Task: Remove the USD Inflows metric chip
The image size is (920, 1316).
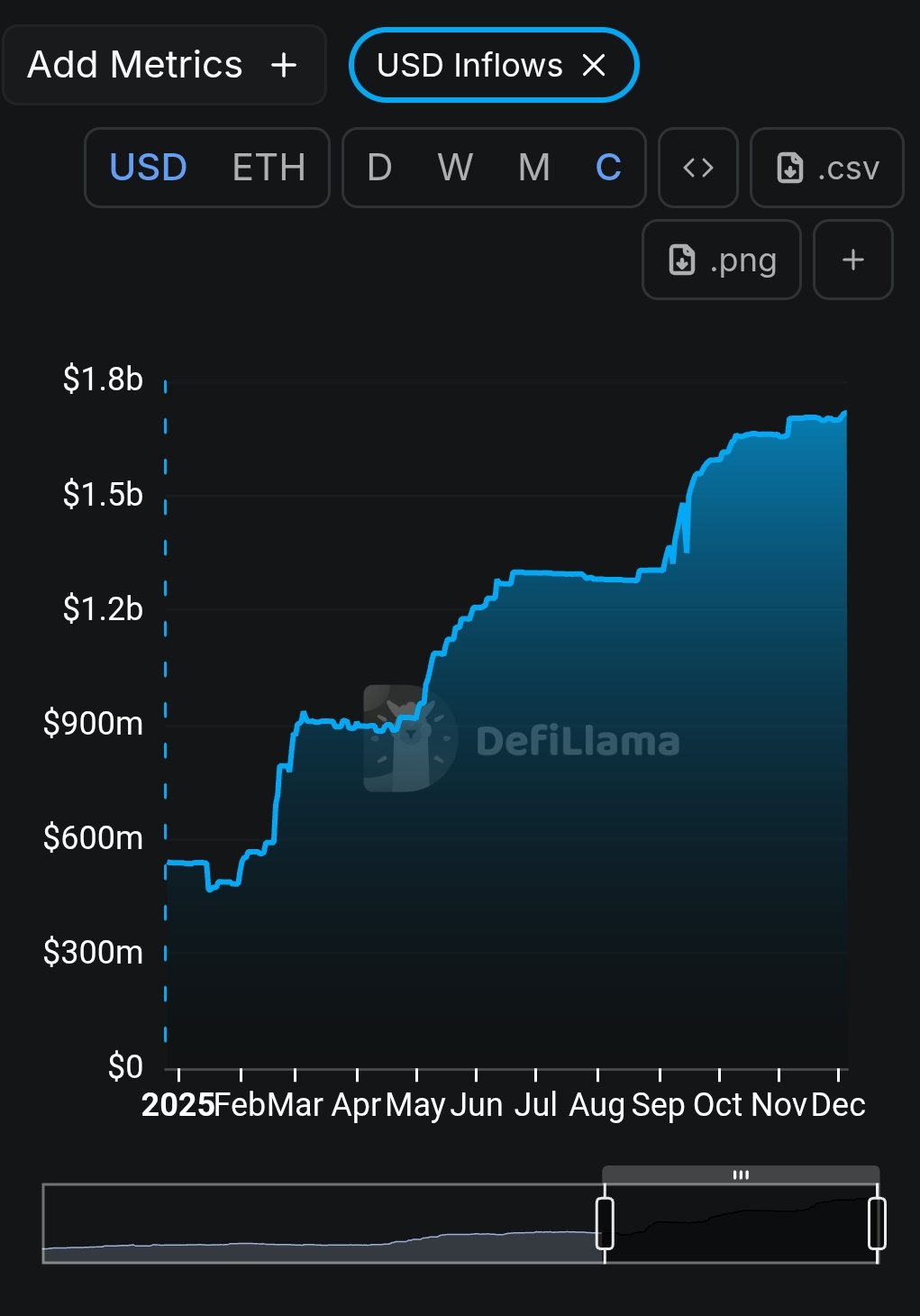Action: pyautogui.click(x=594, y=65)
